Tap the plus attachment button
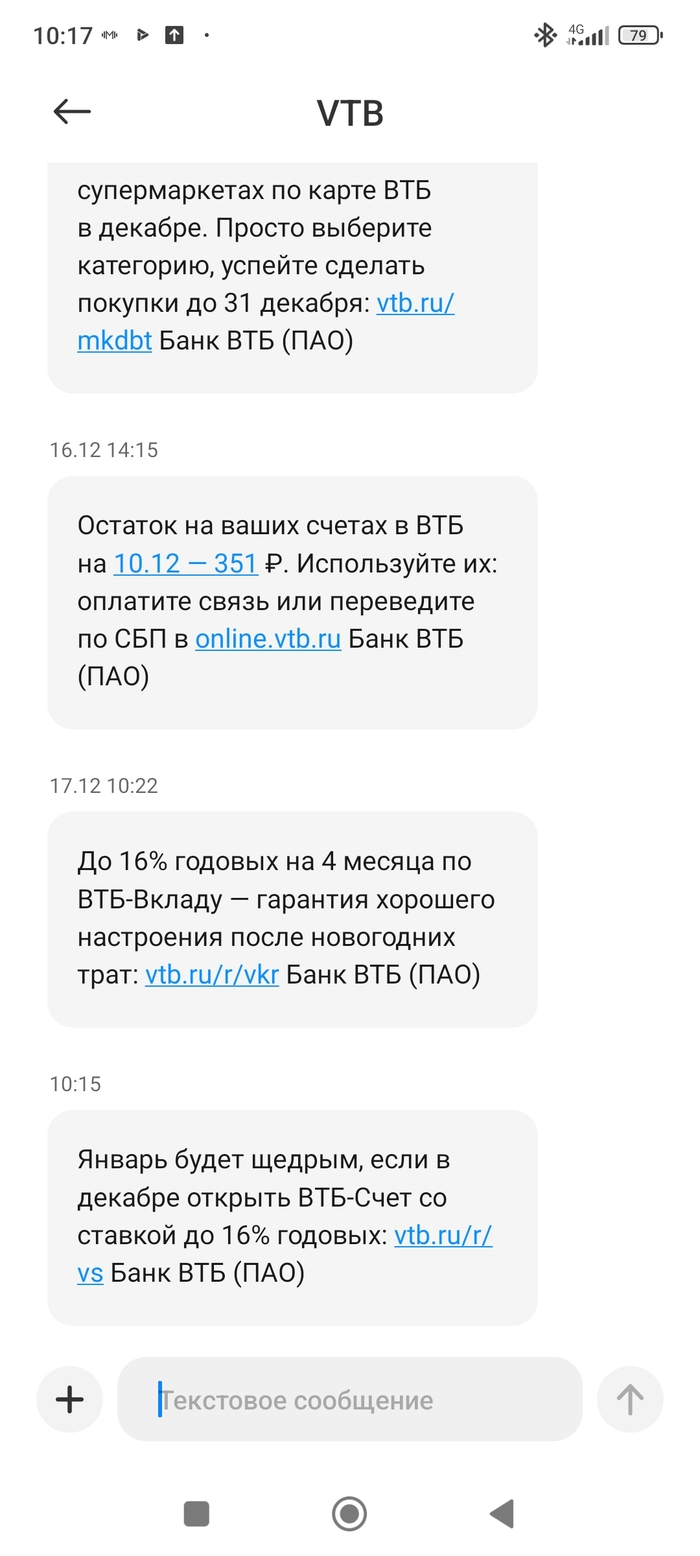This screenshot has width=700, height=1556. coord(69,1398)
